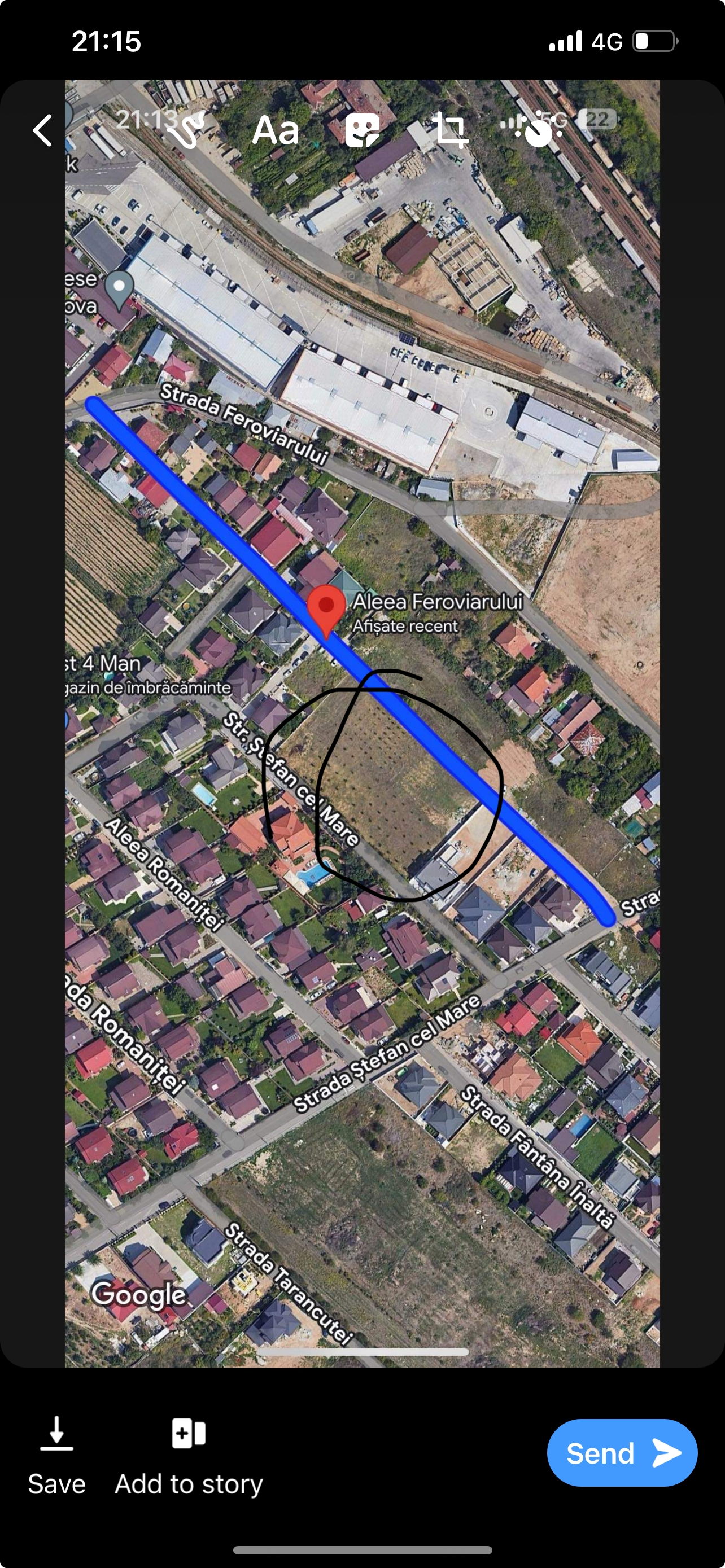Viewport: 725px width, 1568px height.
Task: Send the edited image
Action: [622, 1453]
